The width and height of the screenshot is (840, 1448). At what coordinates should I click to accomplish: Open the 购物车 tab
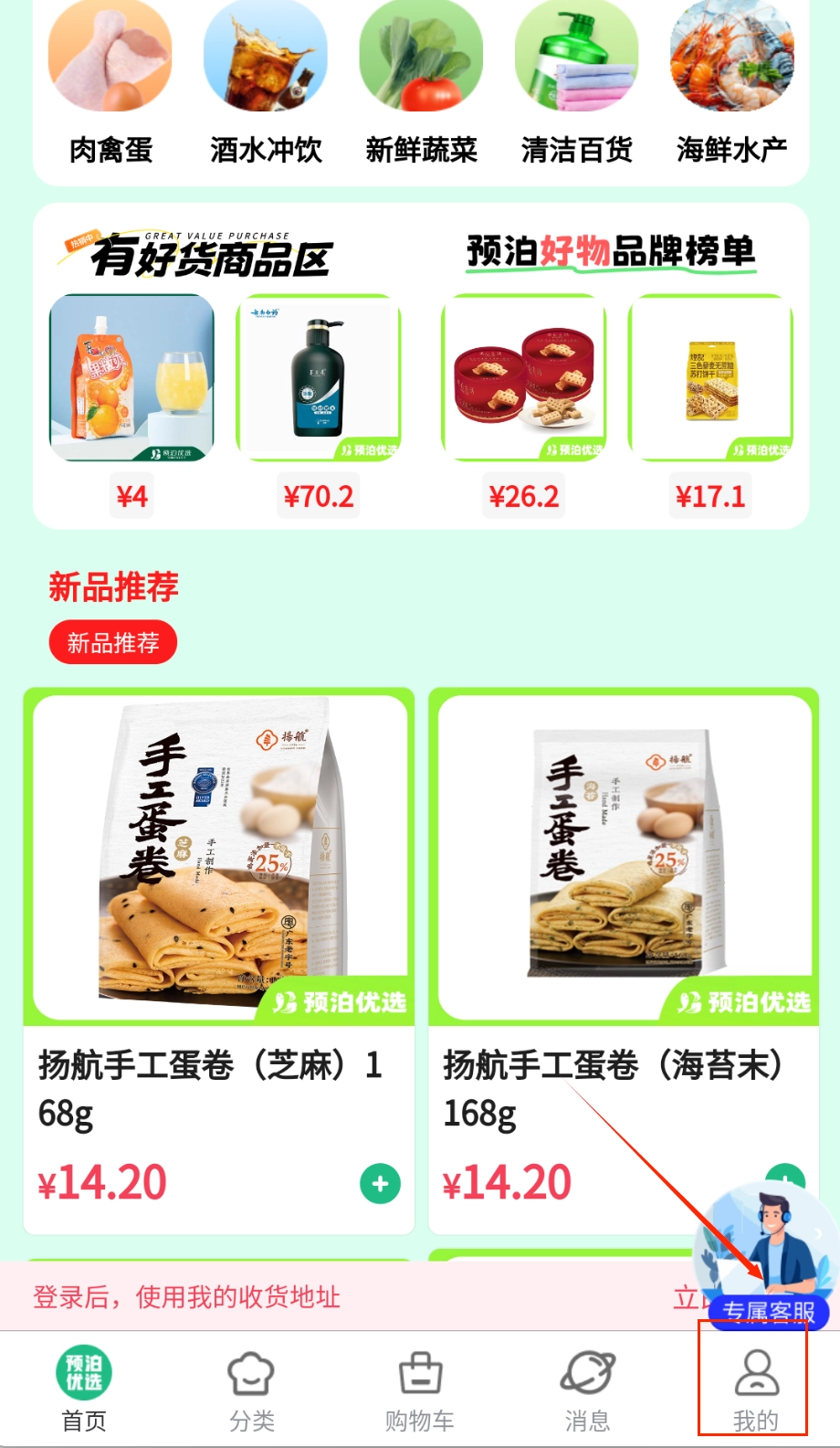(x=420, y=1389)
